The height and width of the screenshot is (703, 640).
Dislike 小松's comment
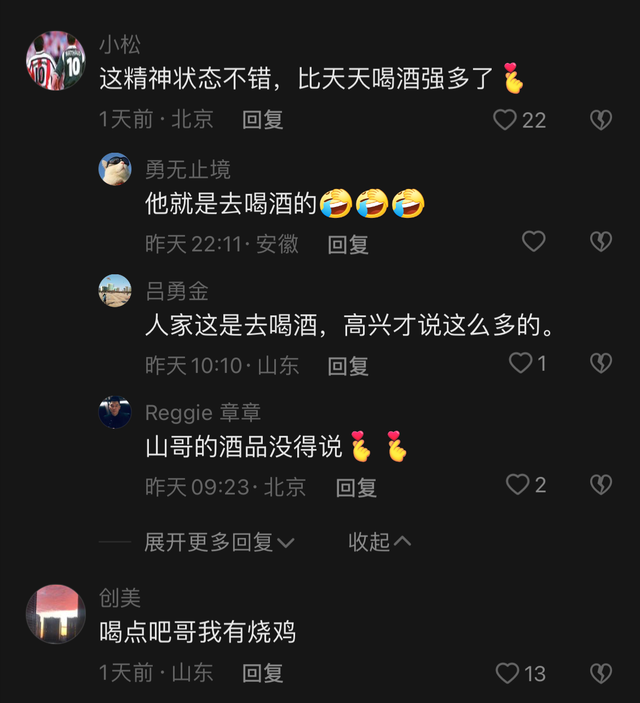(x=600, y=120)
